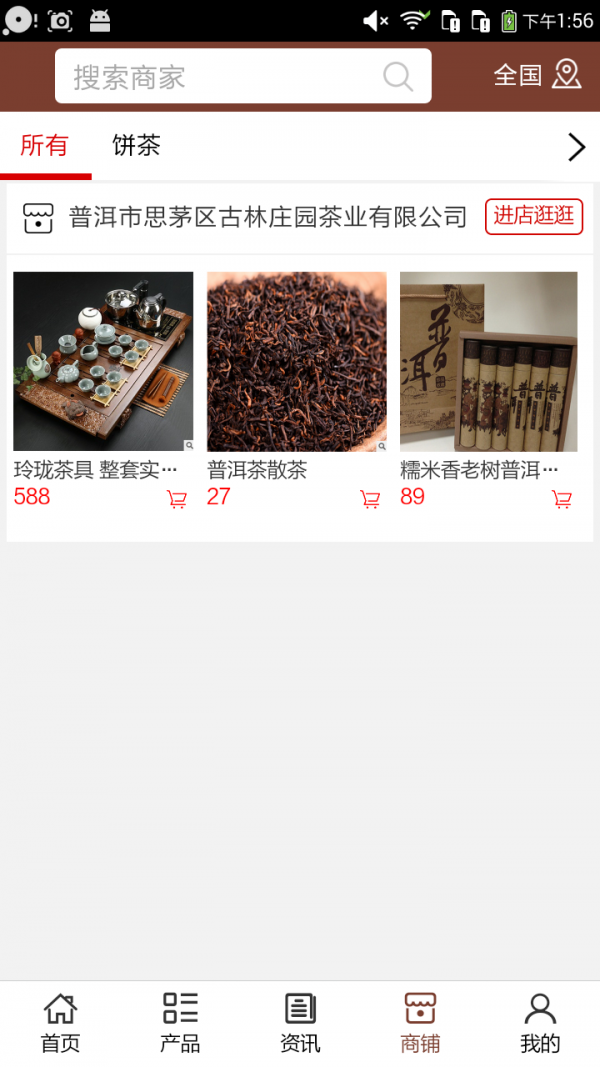Go to the 首页 home tab
This screenshot has width=600, height=1067.
pos(60,1023)
